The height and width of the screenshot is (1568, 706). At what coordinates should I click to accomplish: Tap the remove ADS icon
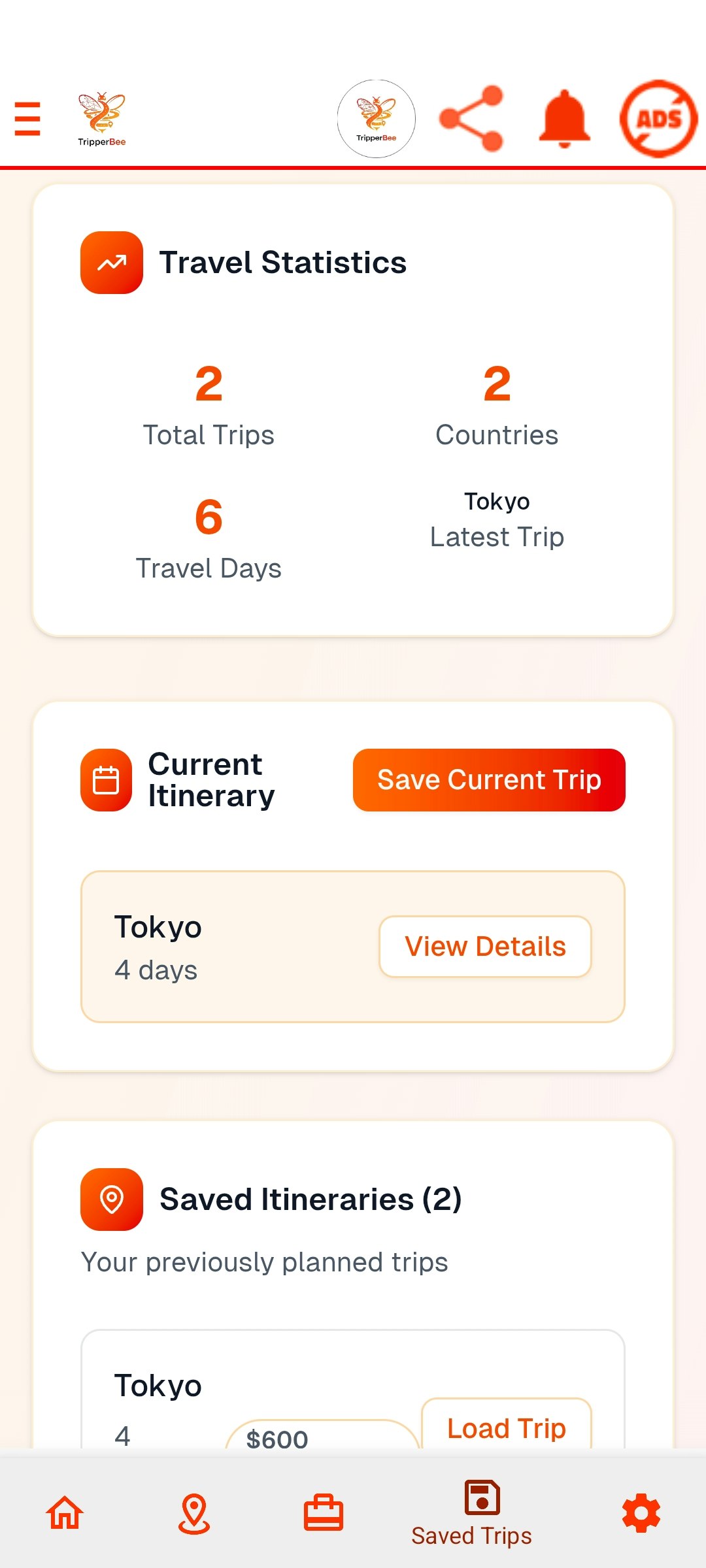tap(657, 120)
